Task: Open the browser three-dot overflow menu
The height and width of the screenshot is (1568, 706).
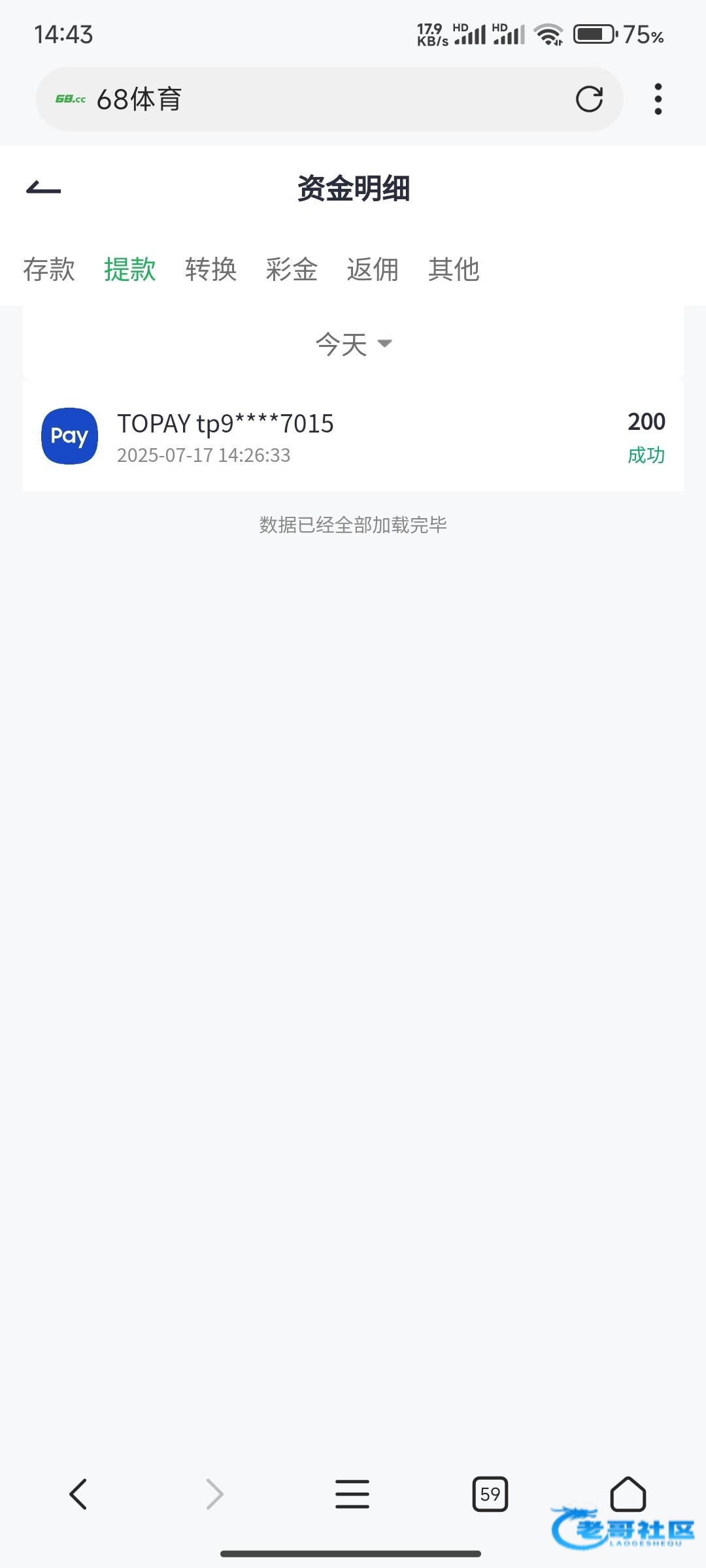Action: coord(658,99)
